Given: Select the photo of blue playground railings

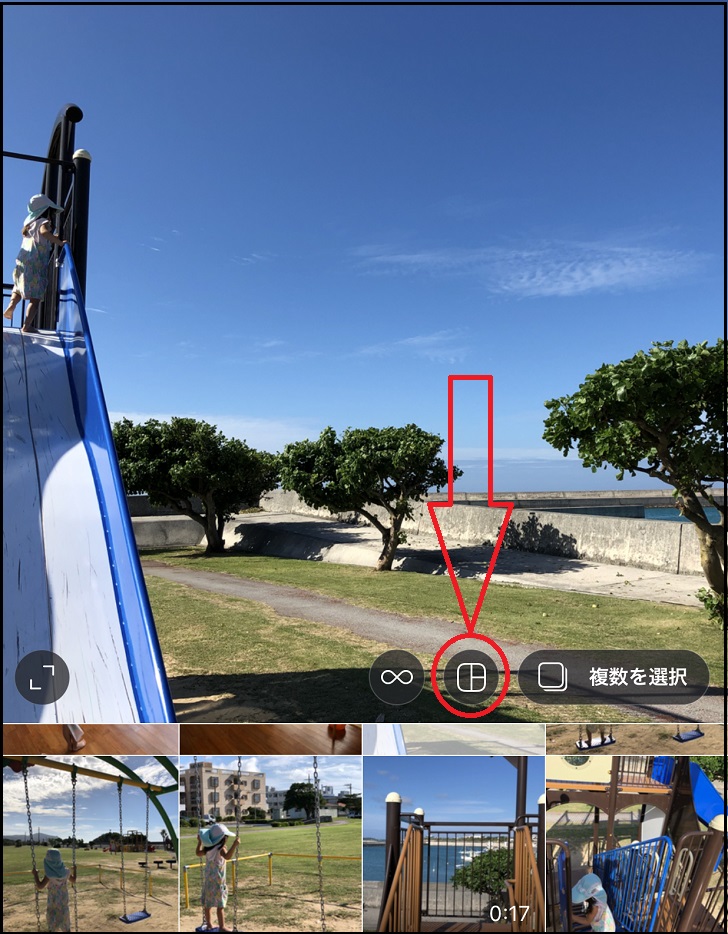Looking at the screenshot, I should [x=636, y=843].
